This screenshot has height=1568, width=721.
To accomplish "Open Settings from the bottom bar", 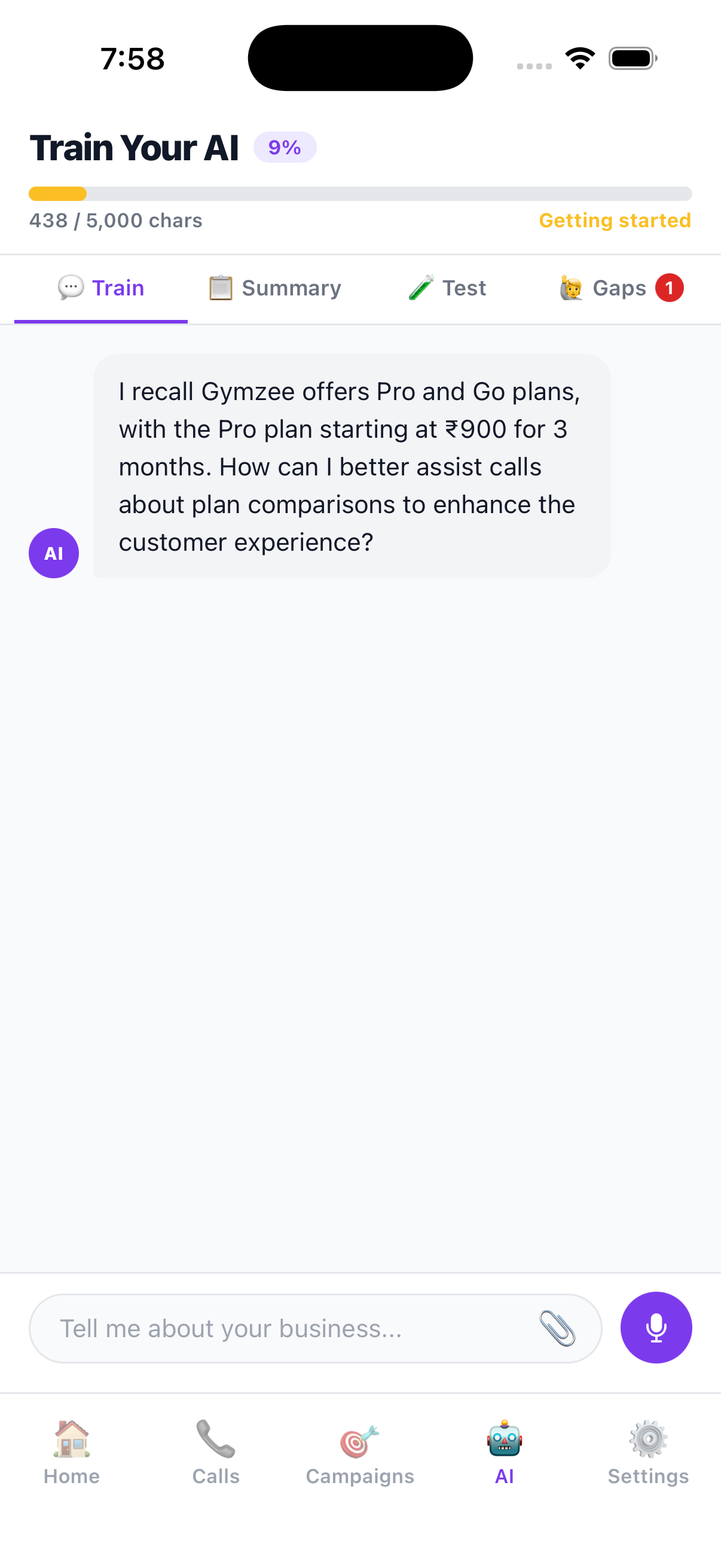I will [x=649, y=1454].
